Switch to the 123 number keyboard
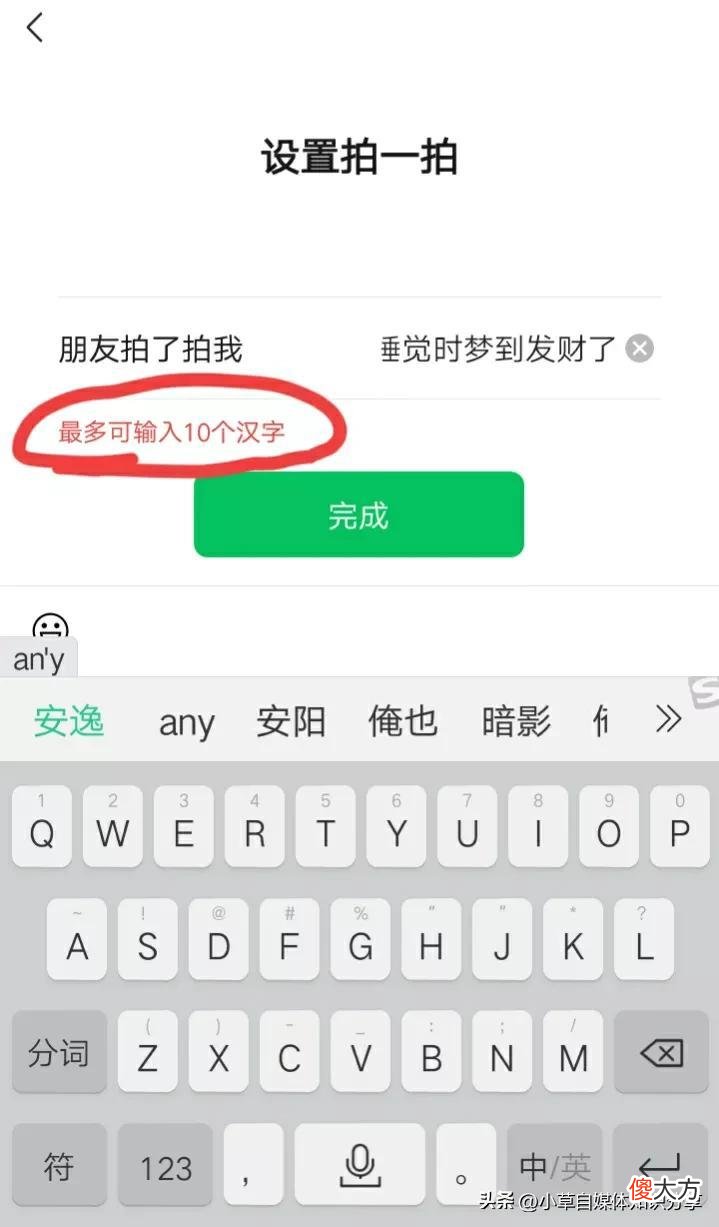 coord(165,1166)
